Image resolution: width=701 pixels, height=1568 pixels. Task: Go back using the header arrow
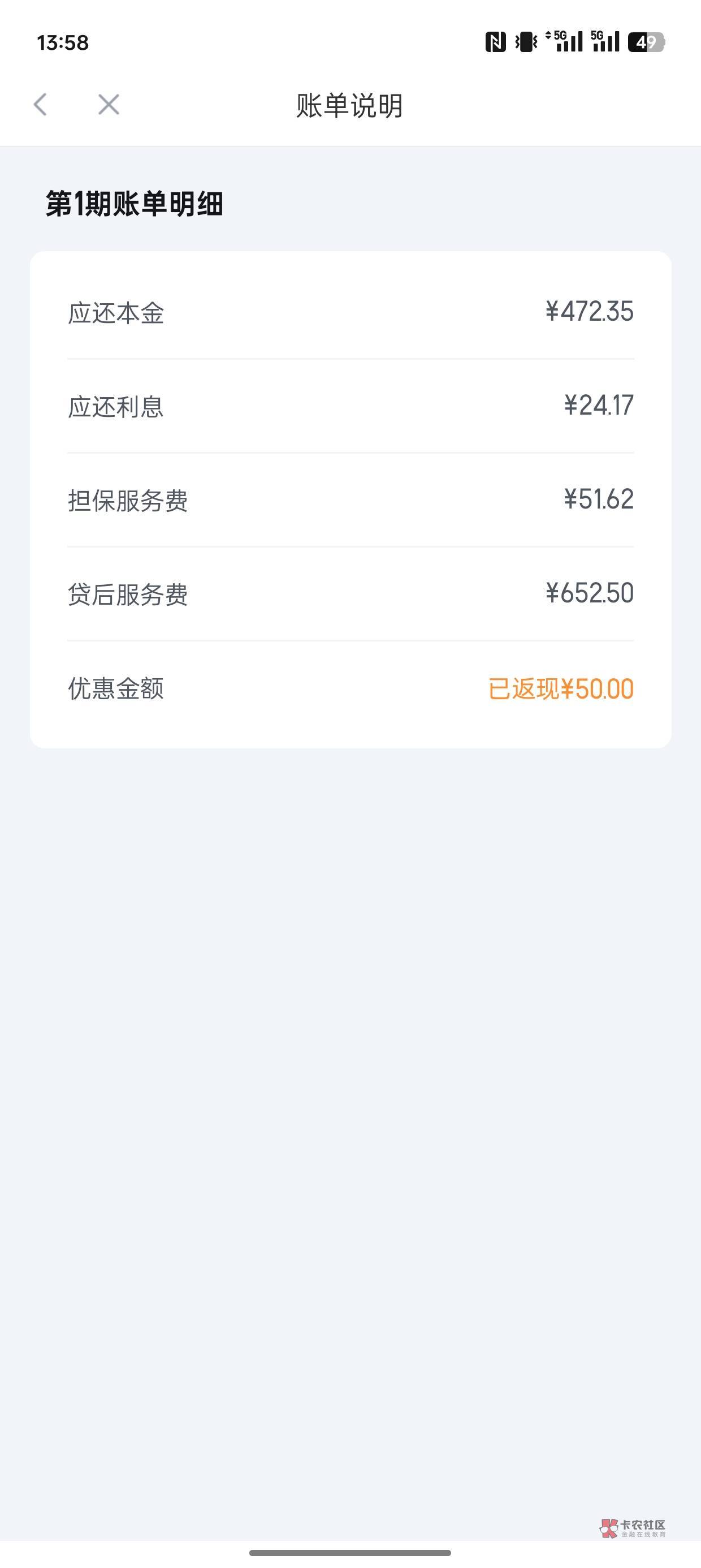click(x=40, y=105)
